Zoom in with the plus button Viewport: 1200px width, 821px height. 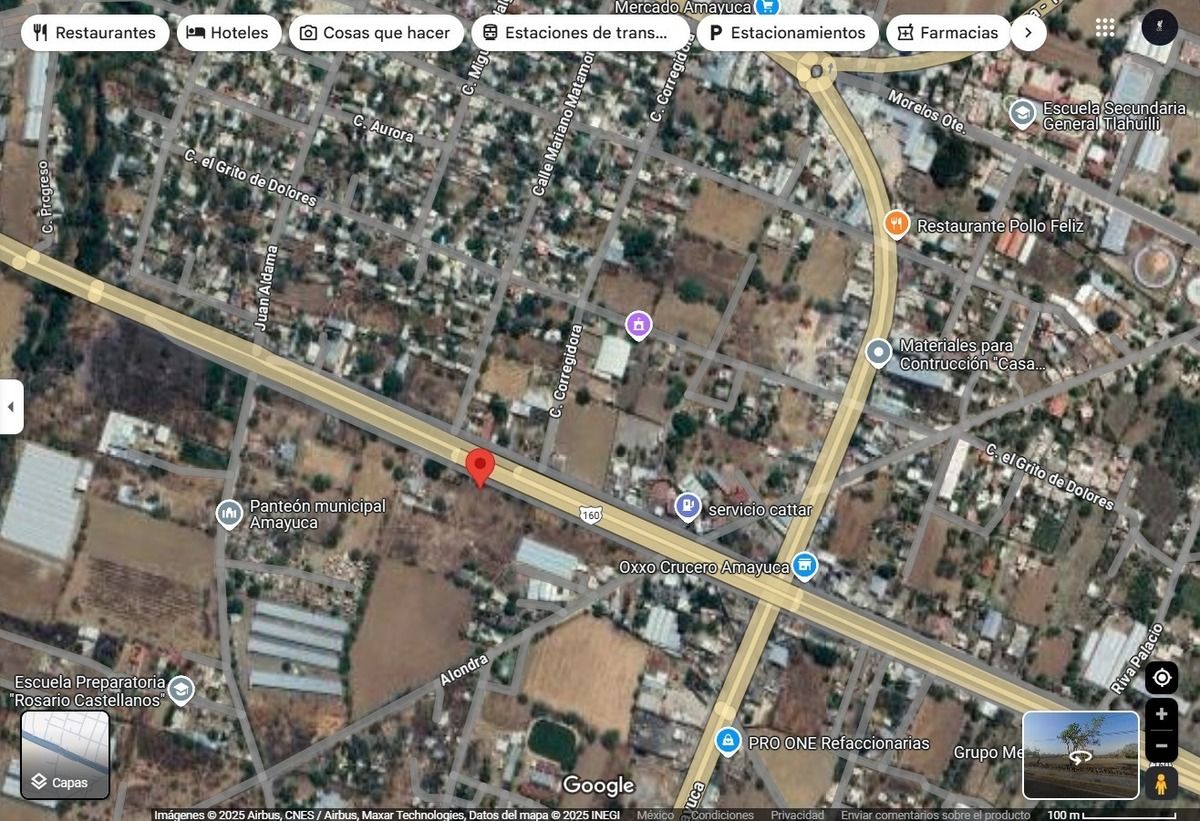pos(1161,714)
